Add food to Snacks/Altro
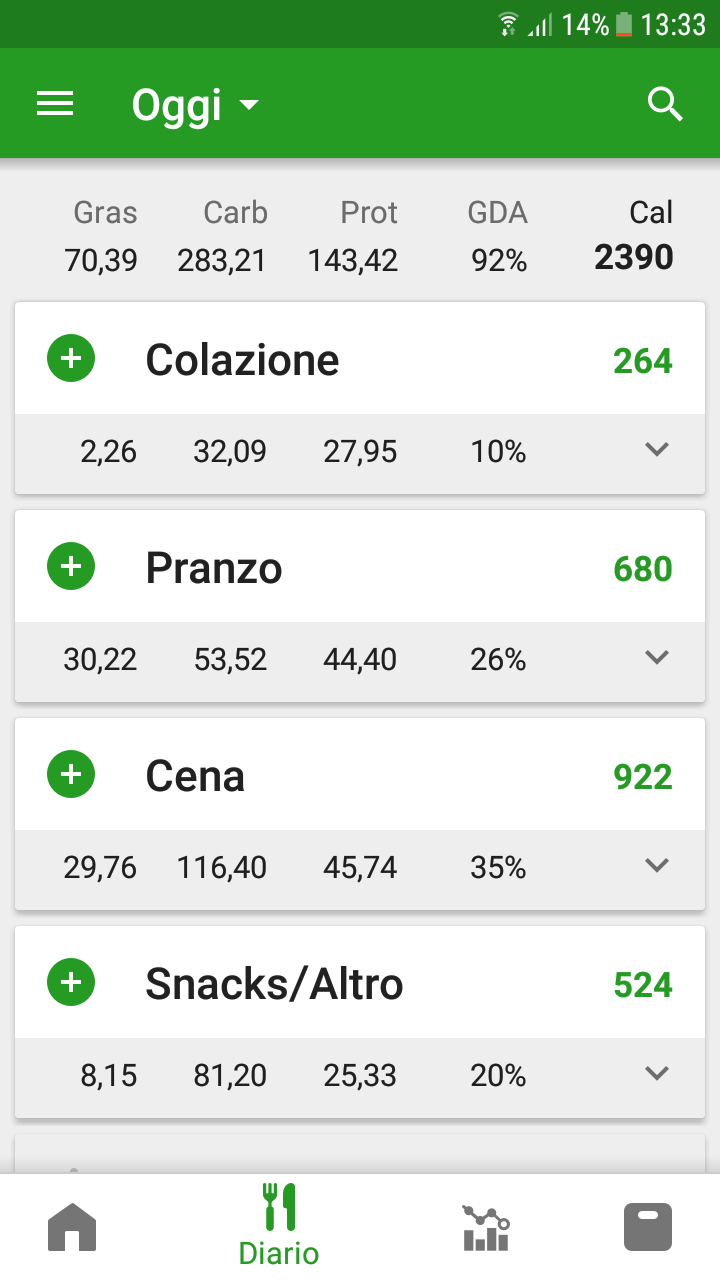Image resolution: width=720 pixels, height=1280 pixels. coord(71,983)
